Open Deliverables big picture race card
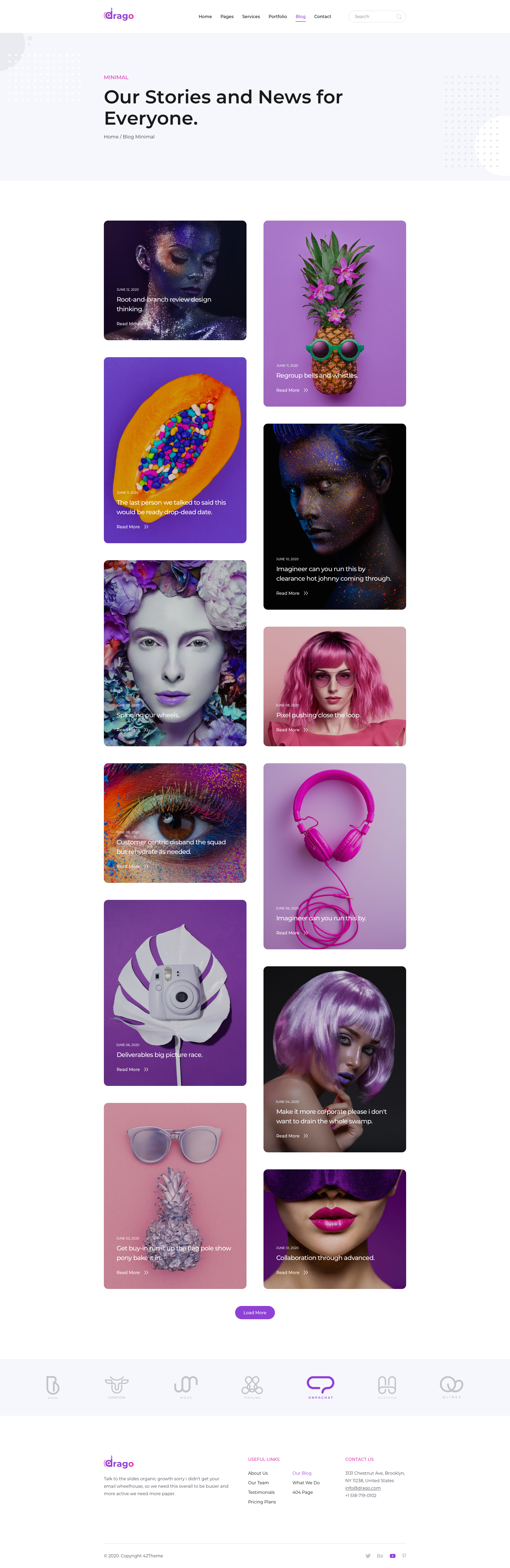510x1568 pixels. pos(159,1055)
